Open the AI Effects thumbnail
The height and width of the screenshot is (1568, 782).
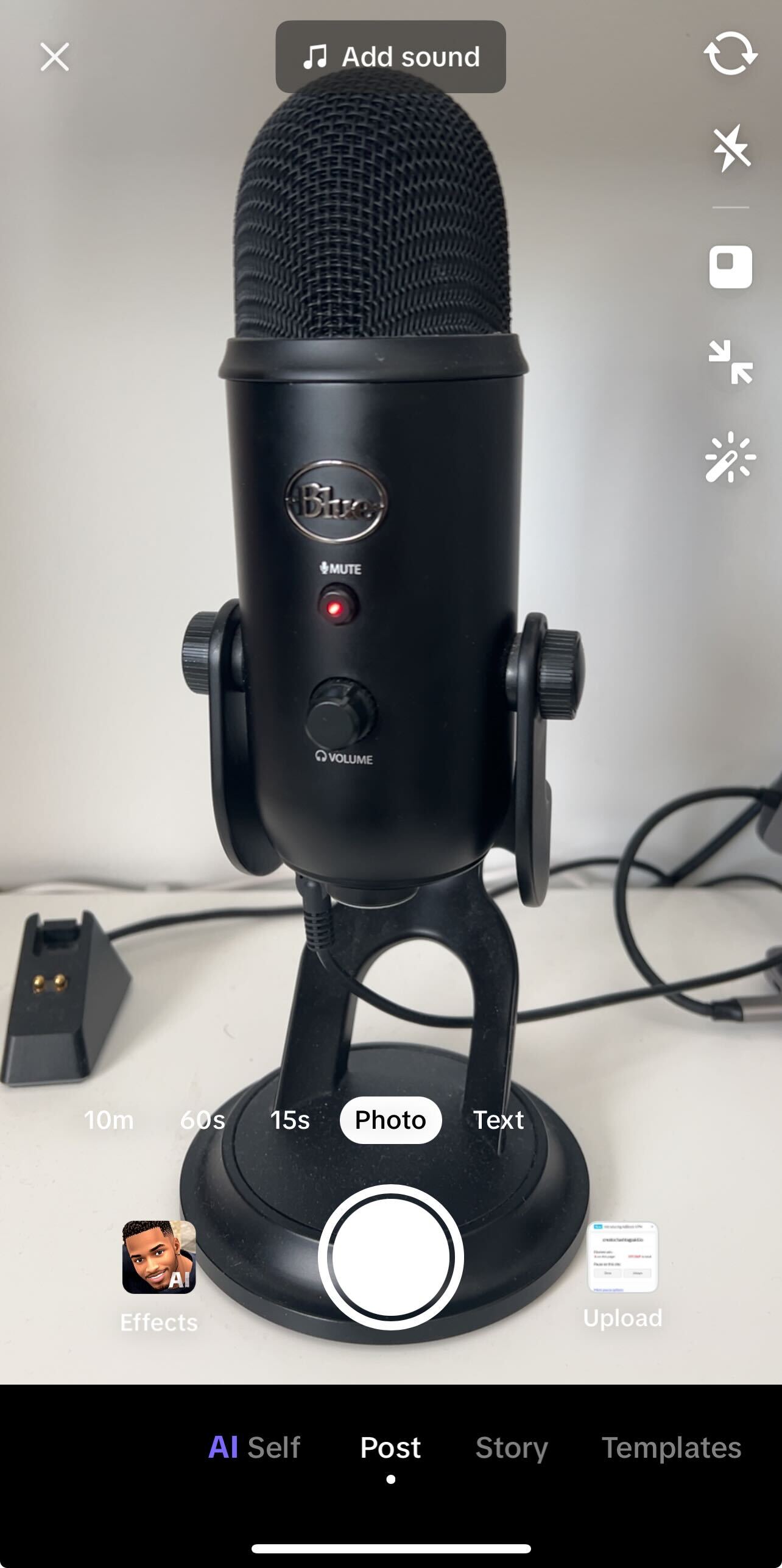(159, 1257)
